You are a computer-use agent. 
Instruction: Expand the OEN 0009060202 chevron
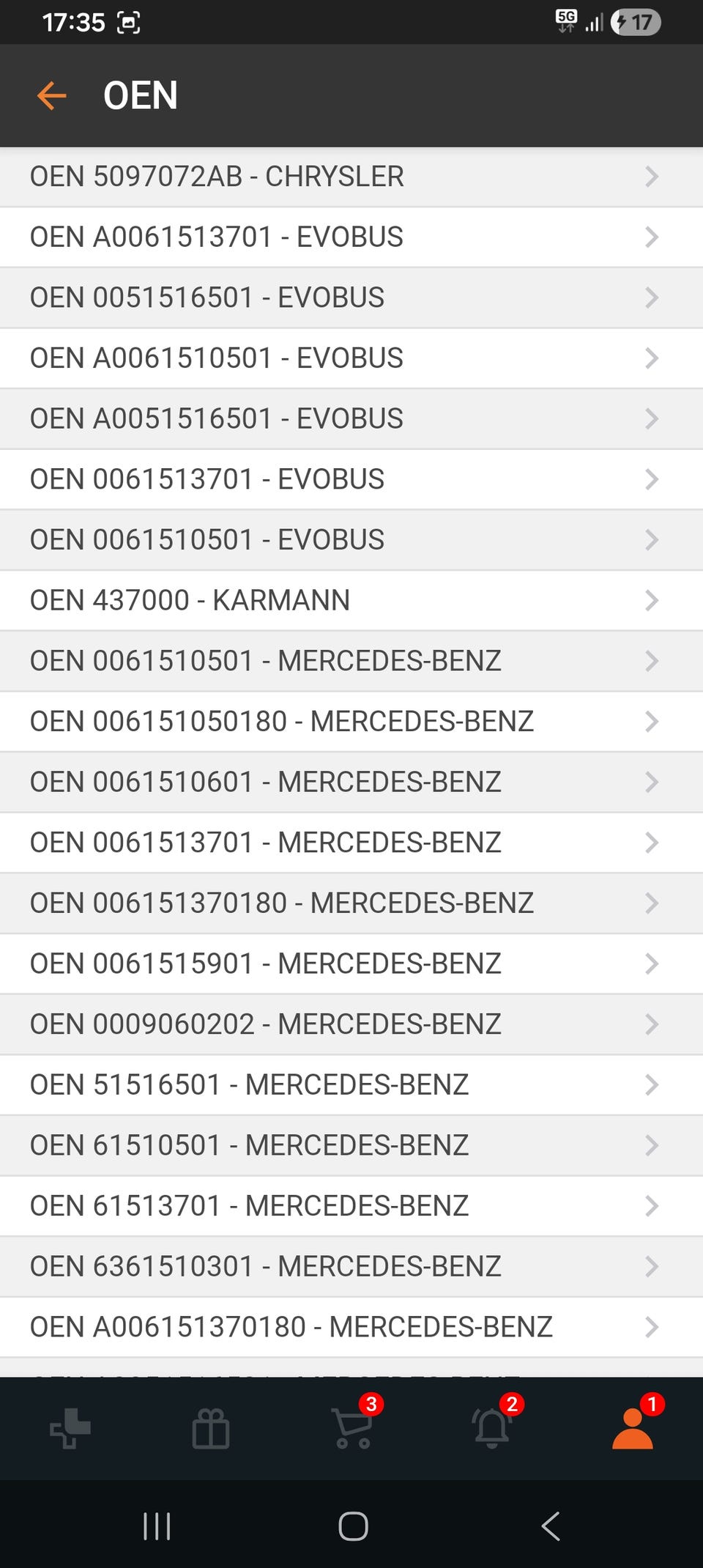click(x=652, y=1024)
